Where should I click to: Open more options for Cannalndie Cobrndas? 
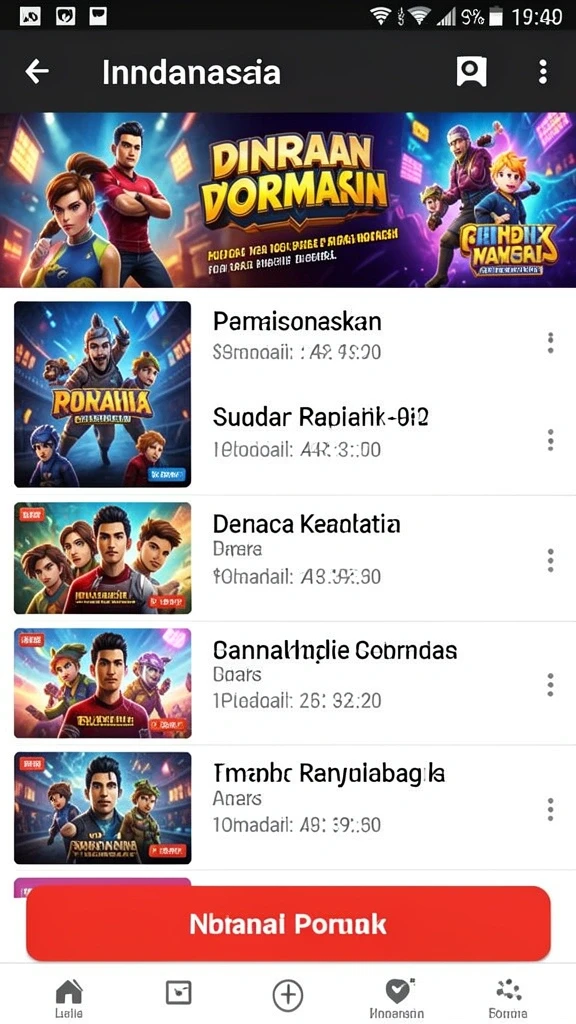[551, 684]
